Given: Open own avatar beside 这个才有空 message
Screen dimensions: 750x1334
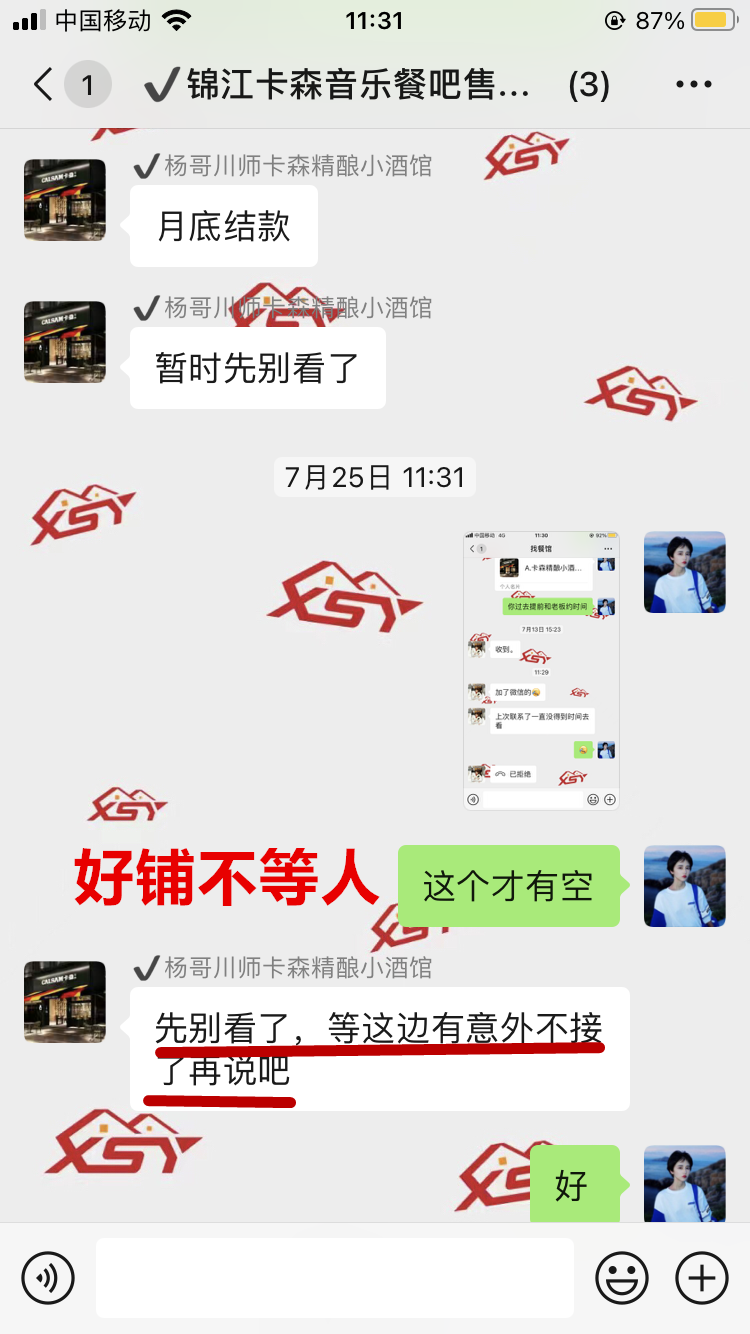Looking at the screenshot, I should [684, 886].
